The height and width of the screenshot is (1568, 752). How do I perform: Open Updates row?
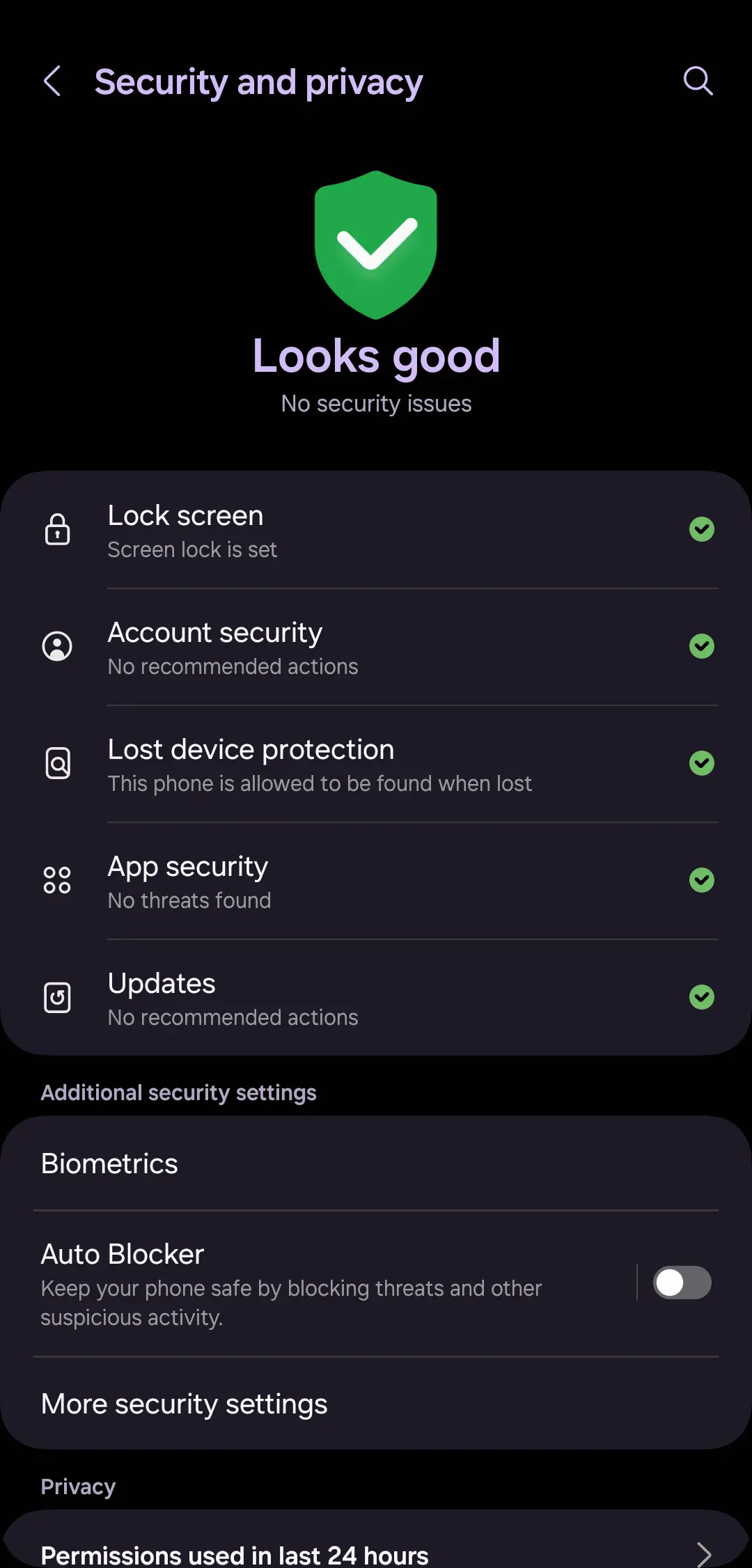(376, 998)
